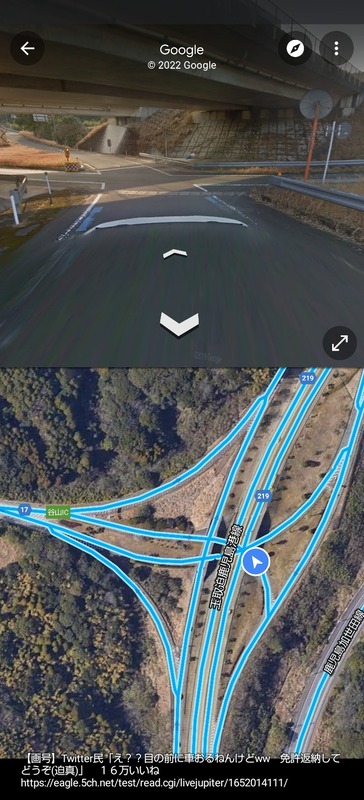Tap the compass icon
Screen dimensions: 364x800
[295, 48]
